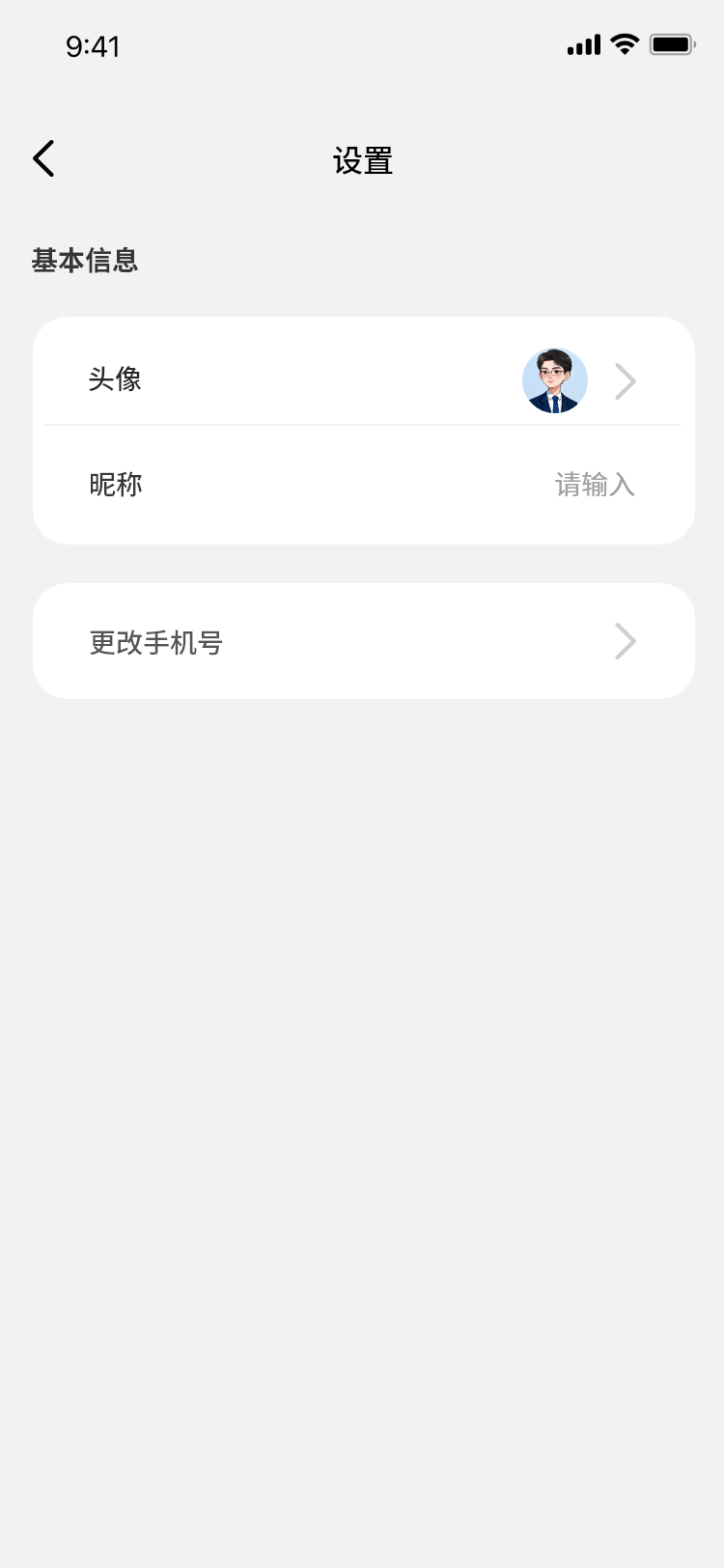Go back from the 设置 page
This screenshot has width=724, height=1568.
(x=44, y=158)
